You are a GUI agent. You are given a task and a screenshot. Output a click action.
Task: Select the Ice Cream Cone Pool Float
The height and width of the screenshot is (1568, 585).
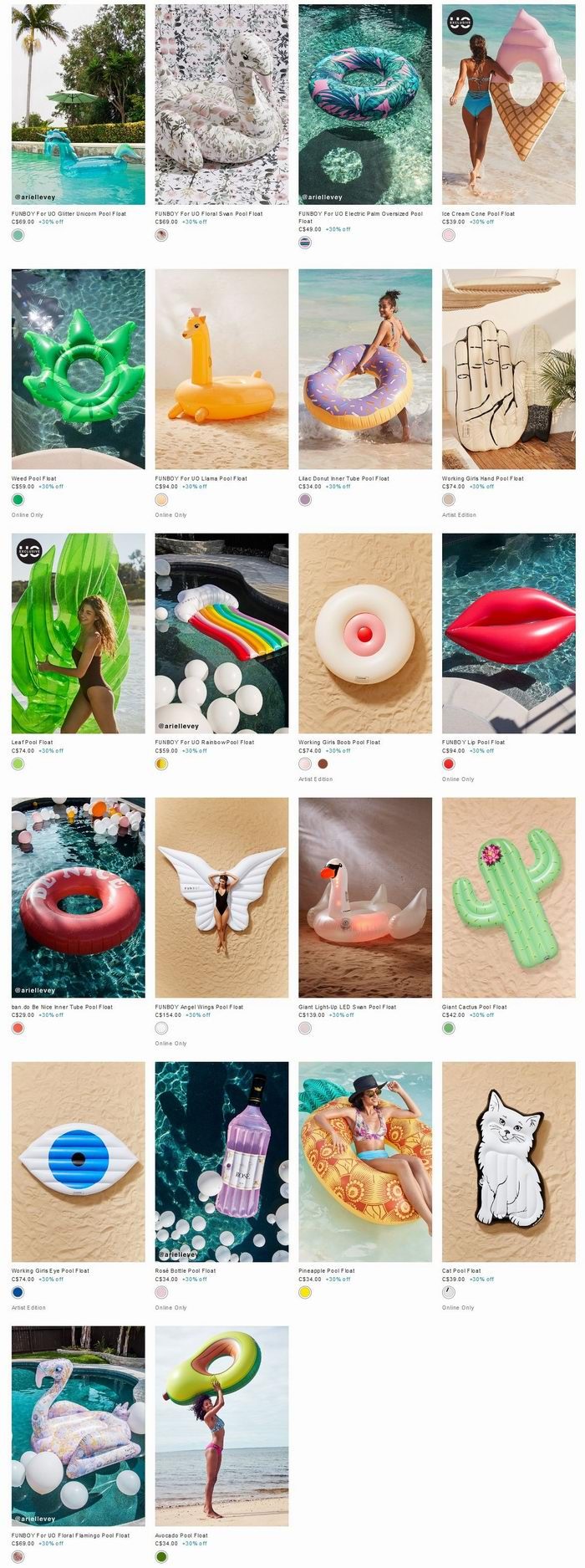coord(508,105)
